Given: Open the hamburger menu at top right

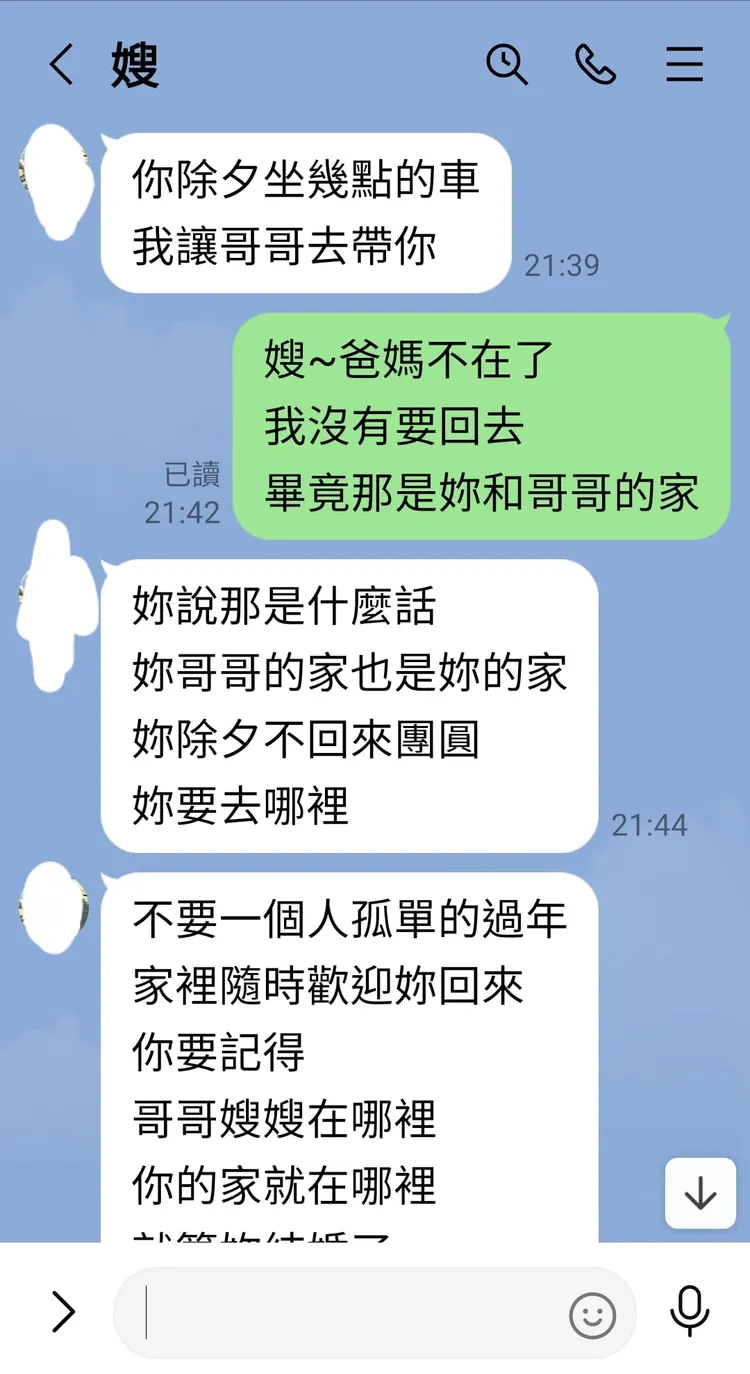Looking at the screenshot, I should [x=685, y=65].
